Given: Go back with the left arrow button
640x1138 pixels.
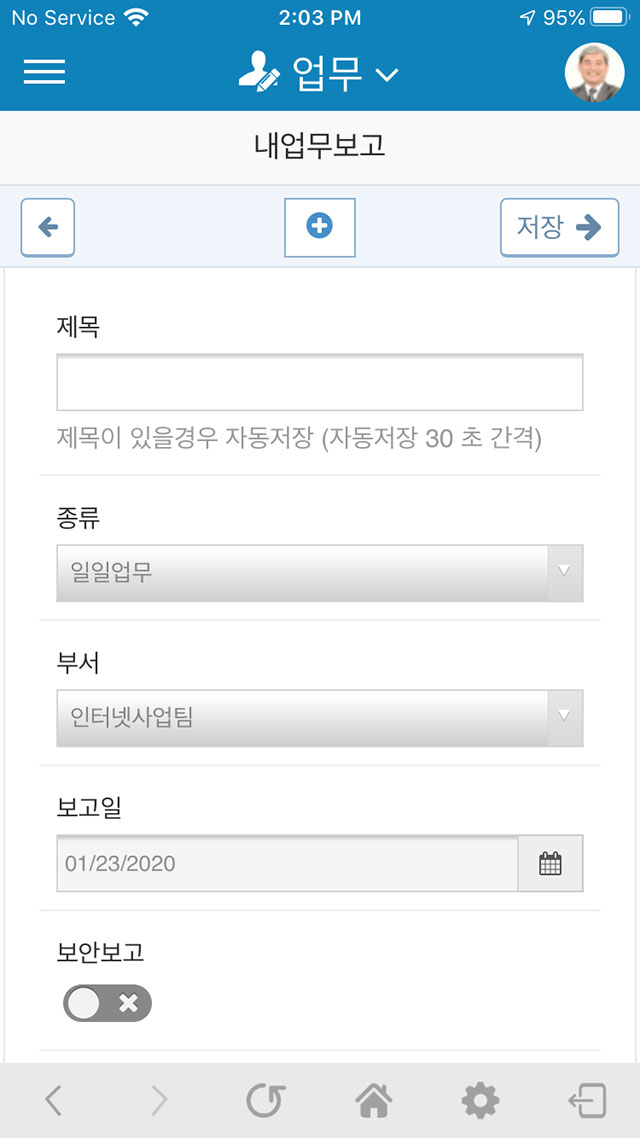Looking at the screenshot, I should [x=48, y=227].
